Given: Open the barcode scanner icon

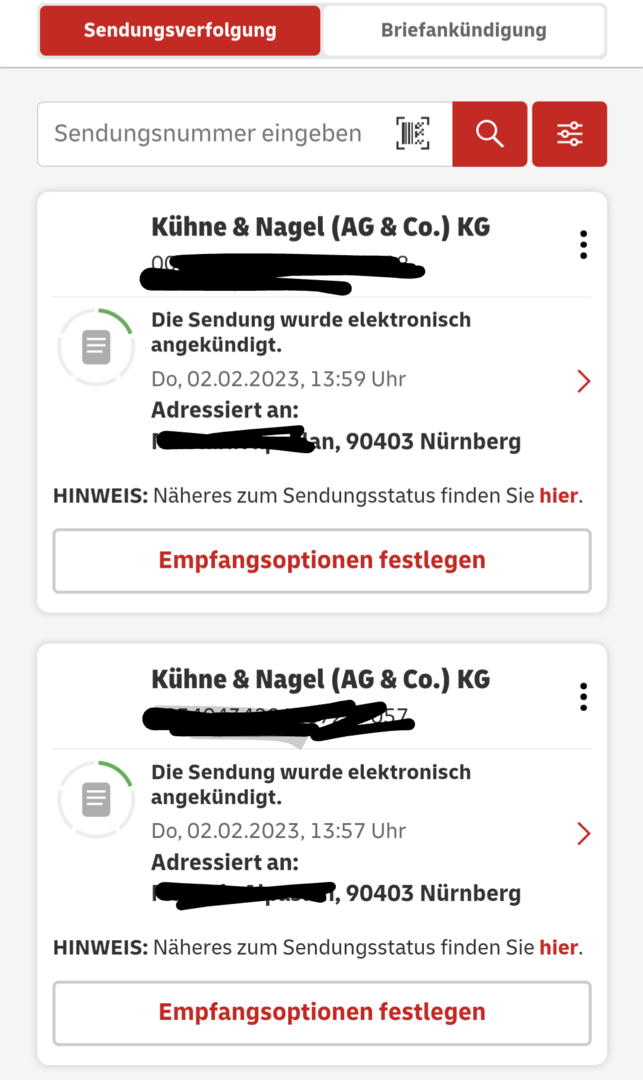Looking at the screenshot, I should click(x=413, y=133).
